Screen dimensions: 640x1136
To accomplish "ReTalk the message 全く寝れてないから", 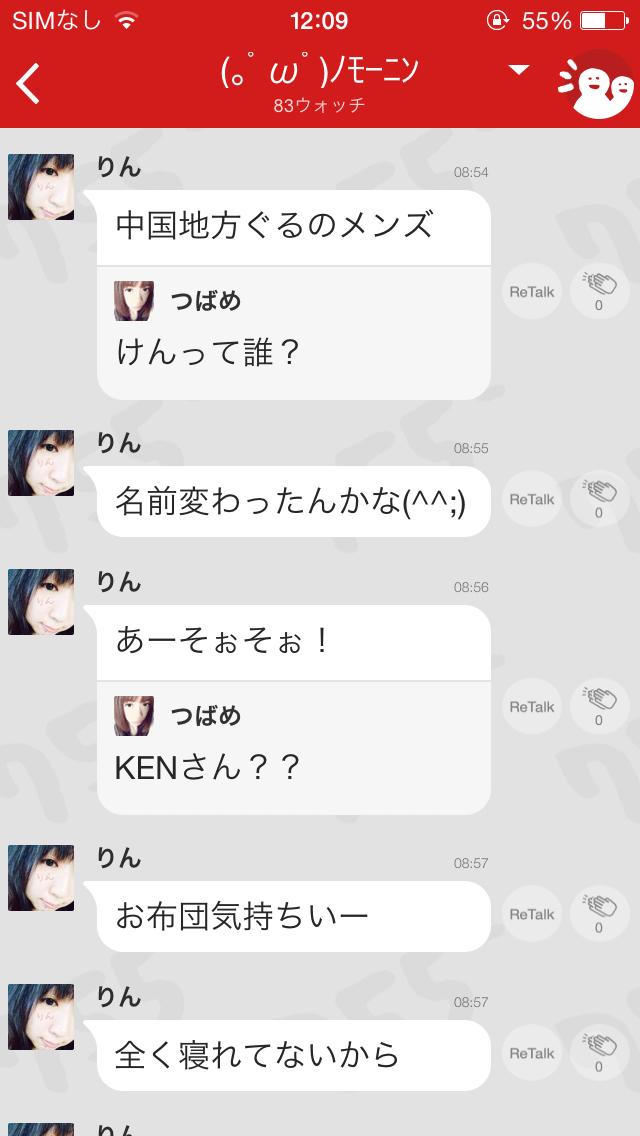I will coord(531,1053).
